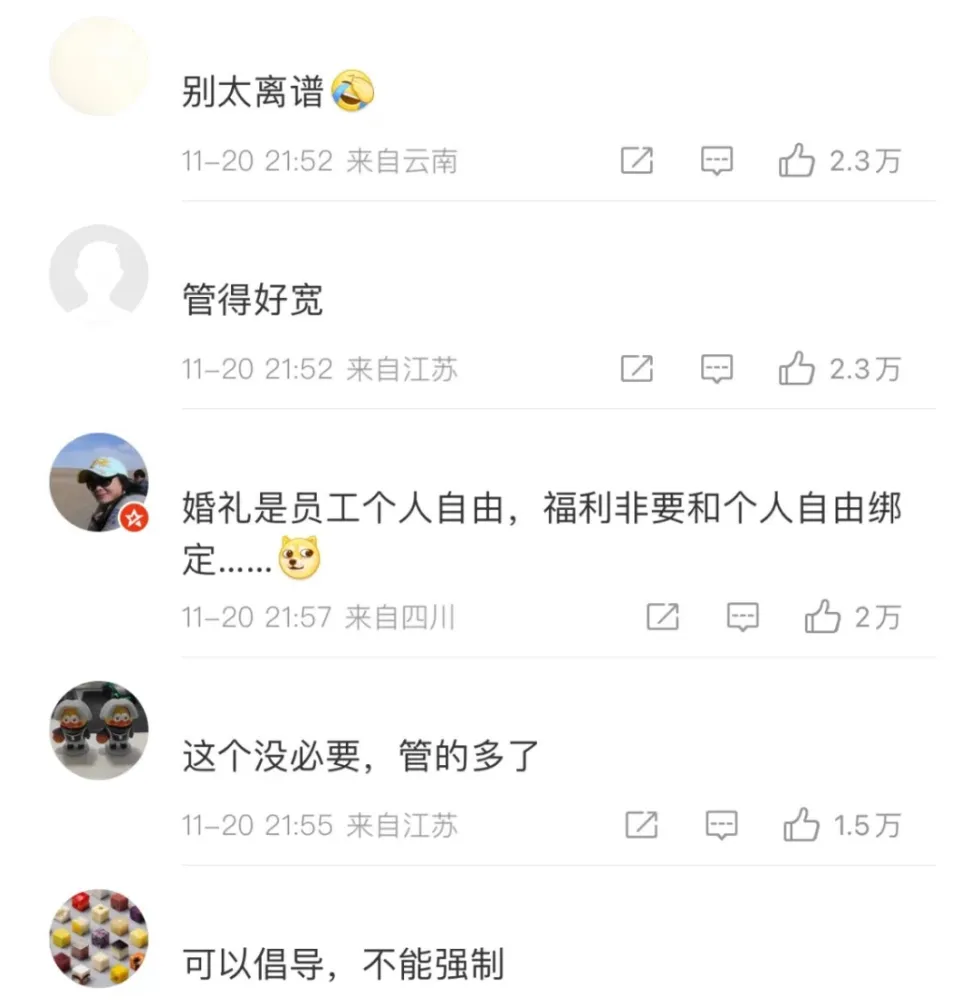960x1005 pixels.
Task: Open avatar of "管得好宽" commenter
Action: 98,273
